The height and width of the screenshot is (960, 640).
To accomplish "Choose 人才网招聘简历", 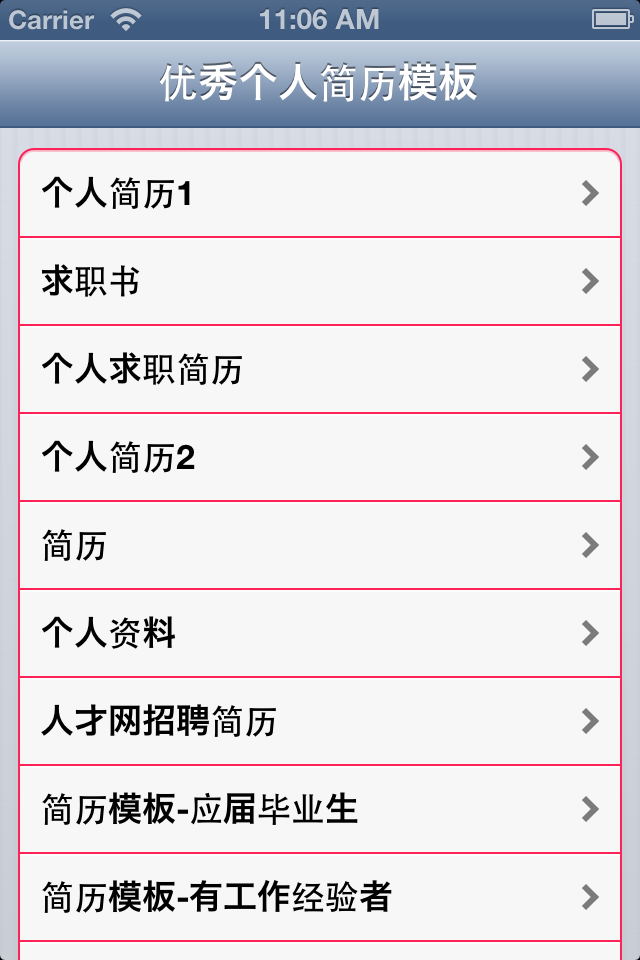I will pyautogui.click(x=320, y=722).
